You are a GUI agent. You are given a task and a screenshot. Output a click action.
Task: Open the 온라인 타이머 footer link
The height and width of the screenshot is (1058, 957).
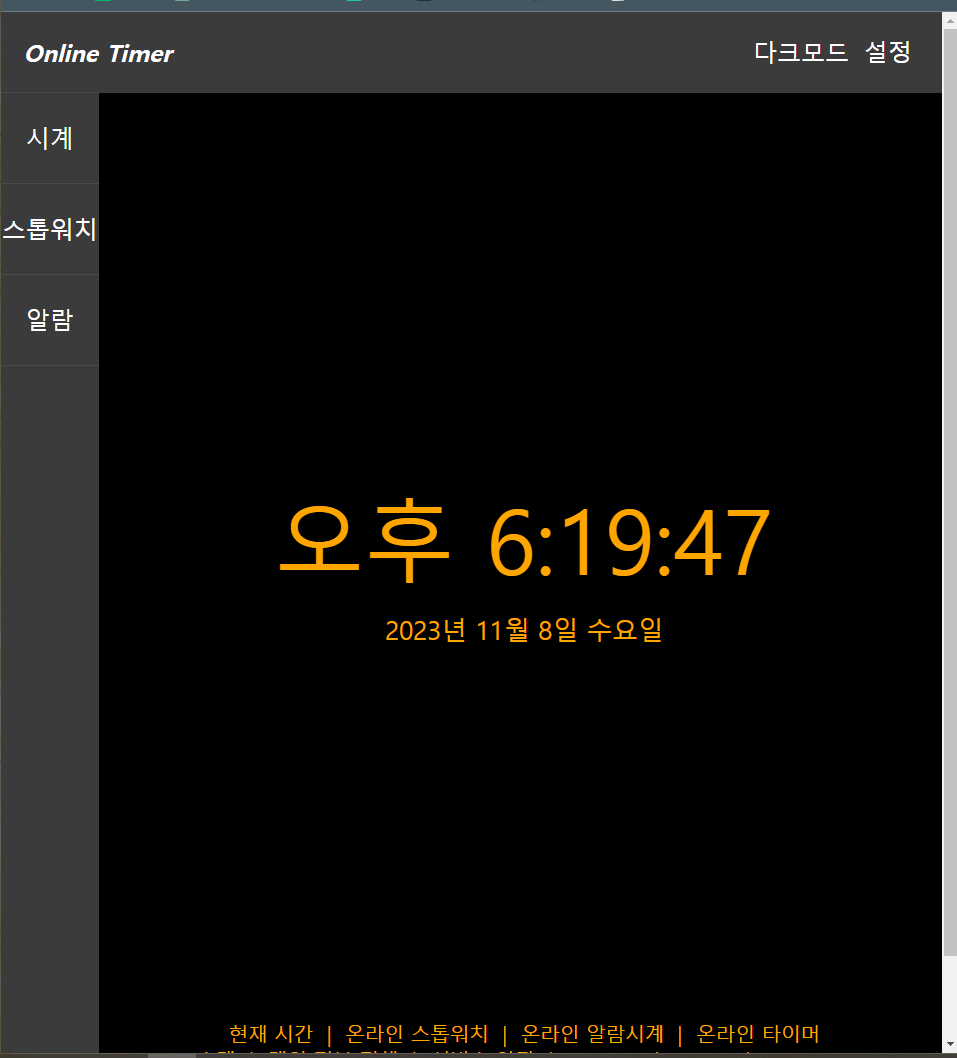coord(758,1033)
